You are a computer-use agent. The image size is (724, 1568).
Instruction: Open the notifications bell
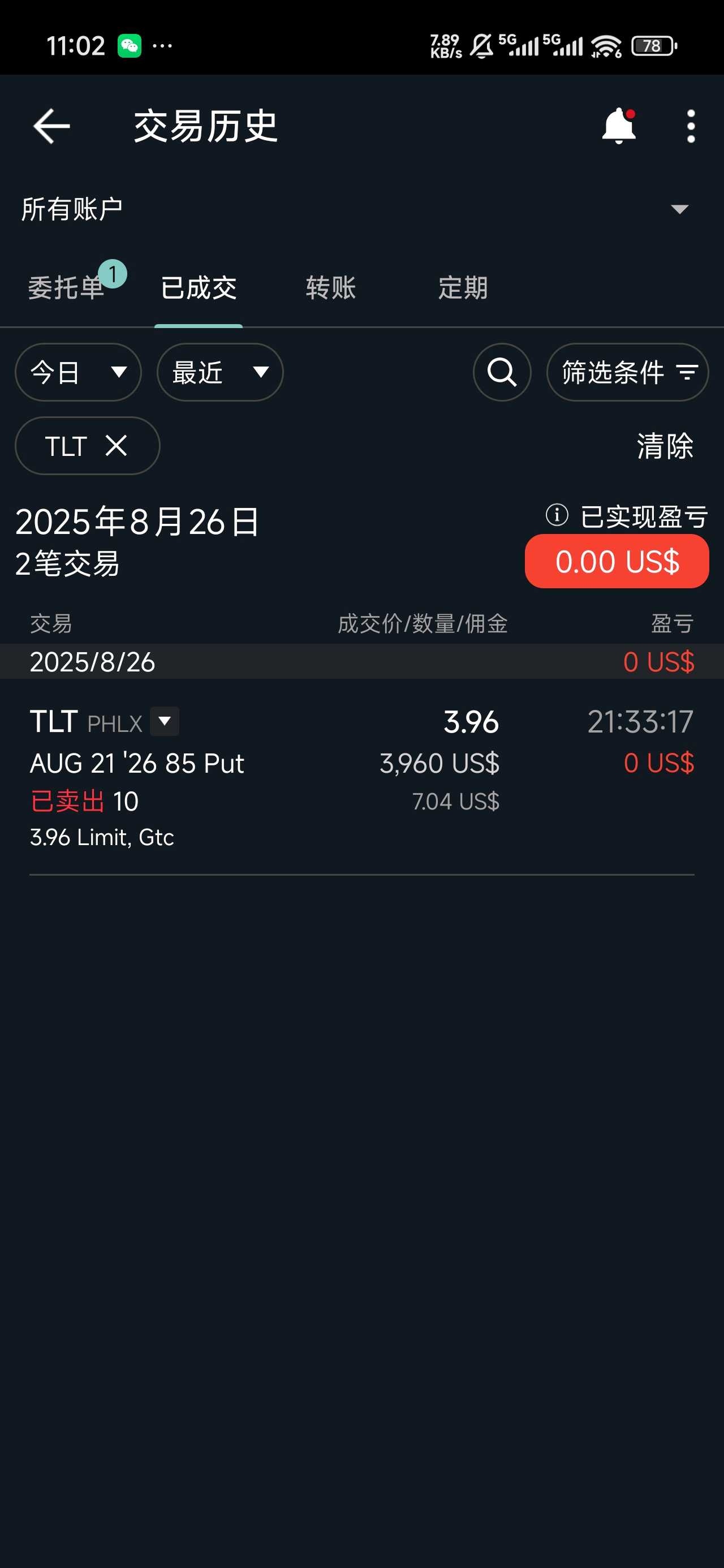pyautogui.click(x=619, y=126)
